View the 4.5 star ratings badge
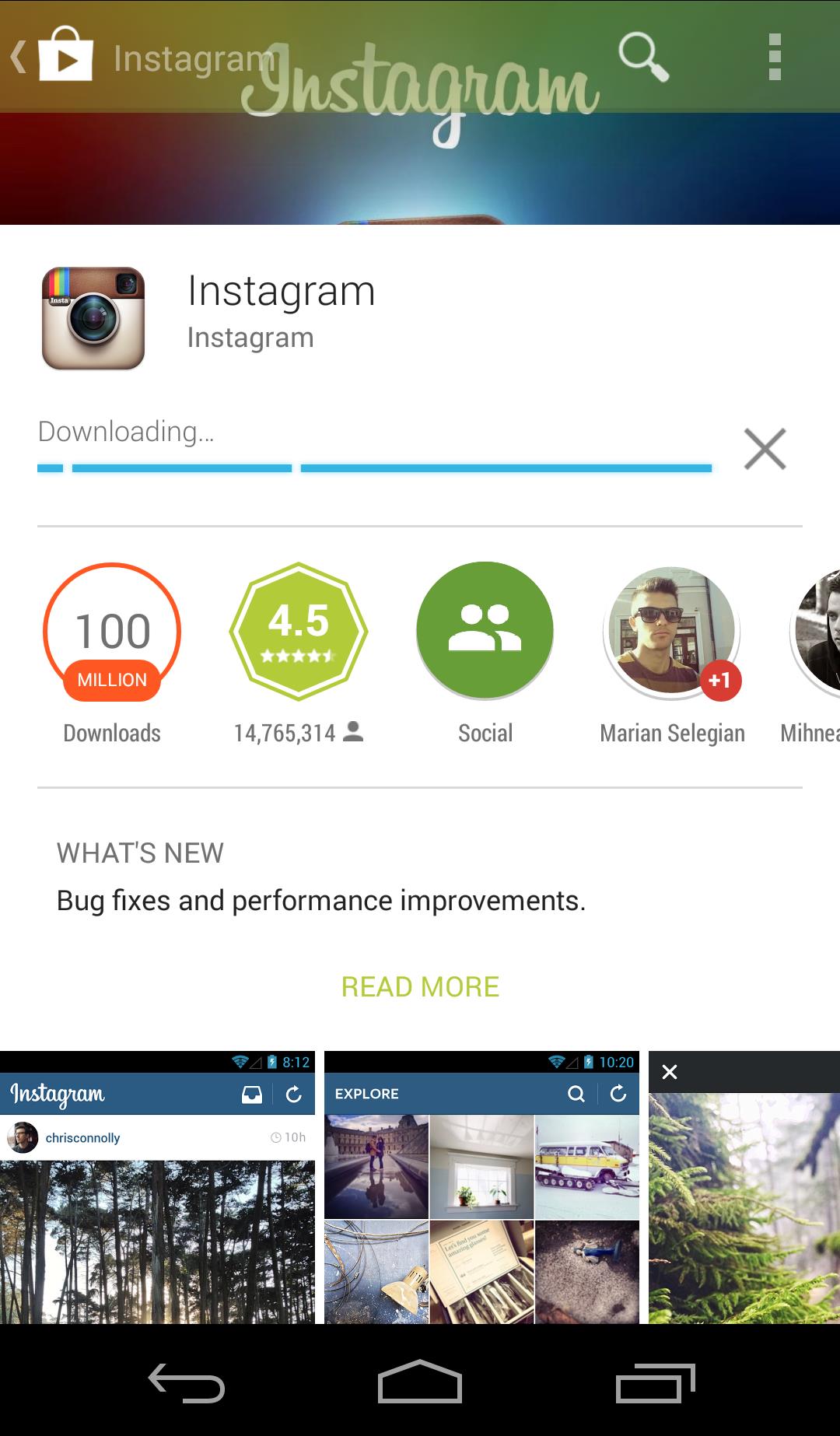Image resolution: width=840 pixels, height=1436 pixels. [x=299, y=631]
